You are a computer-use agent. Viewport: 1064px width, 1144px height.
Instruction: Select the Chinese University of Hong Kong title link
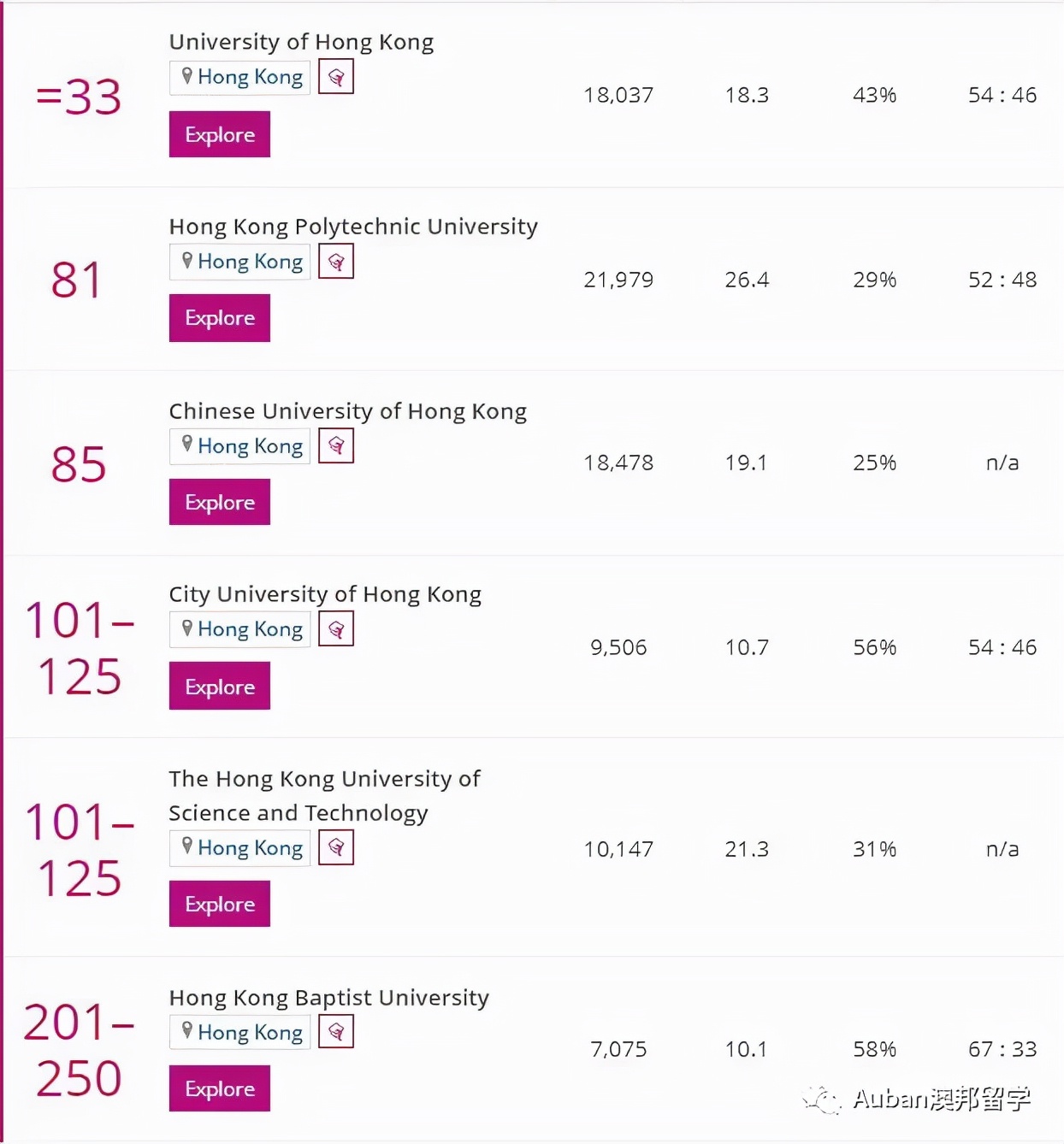(x=347, y=410)
